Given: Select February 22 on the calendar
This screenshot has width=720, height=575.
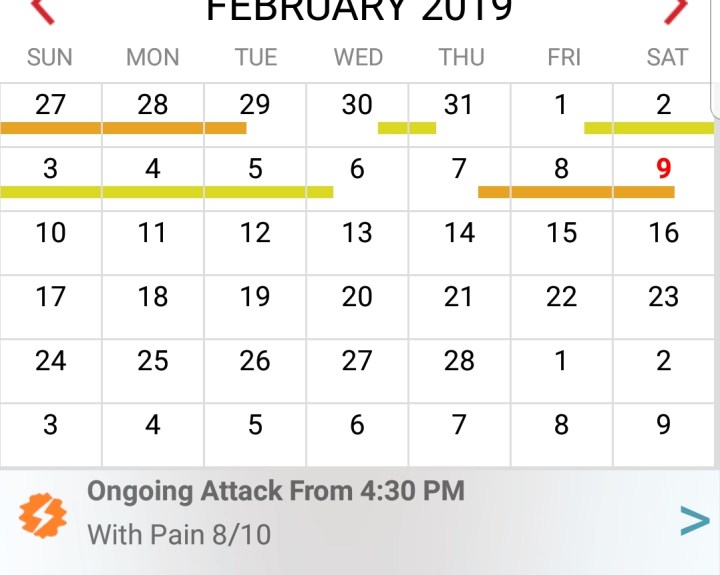Looking at the screenshot, I should tap(562, 297).
